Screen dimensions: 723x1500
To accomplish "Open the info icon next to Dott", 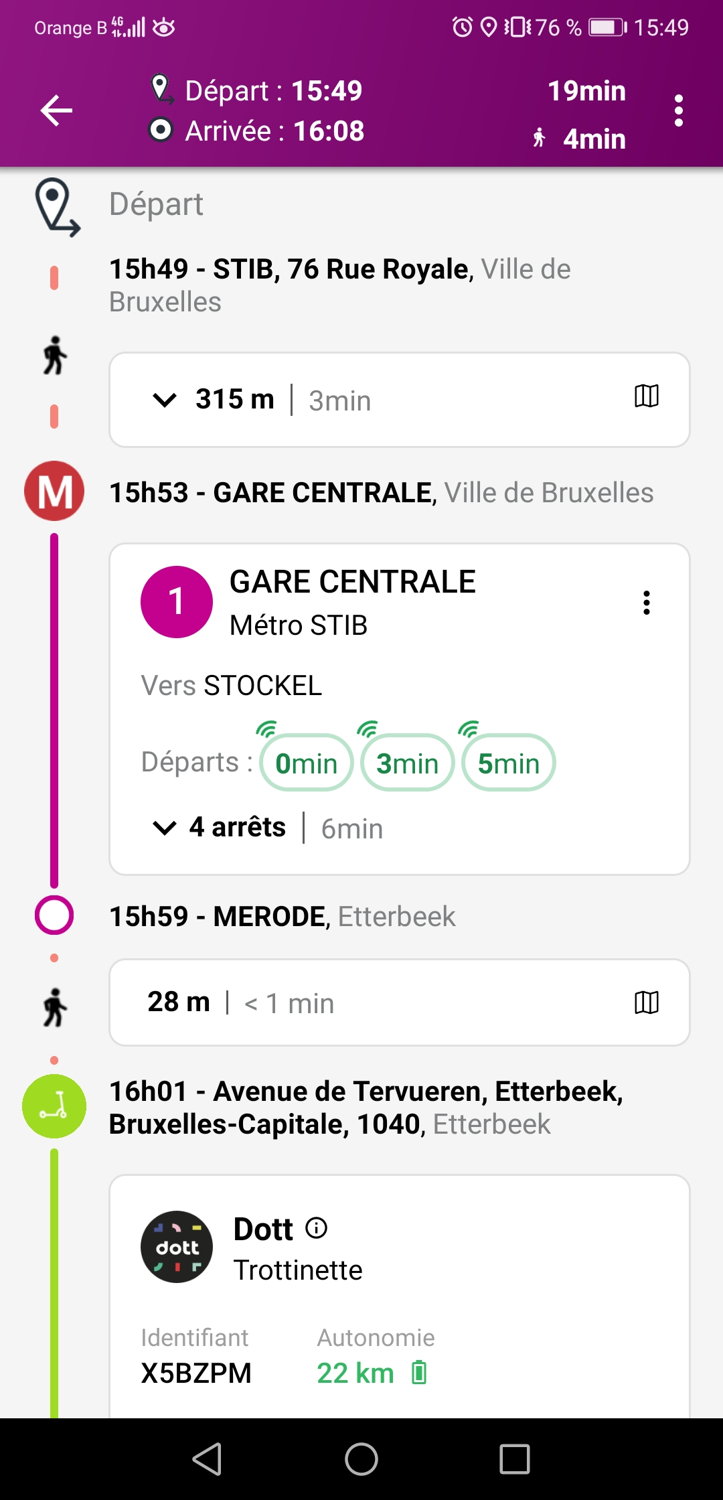I will [316, 1228].
